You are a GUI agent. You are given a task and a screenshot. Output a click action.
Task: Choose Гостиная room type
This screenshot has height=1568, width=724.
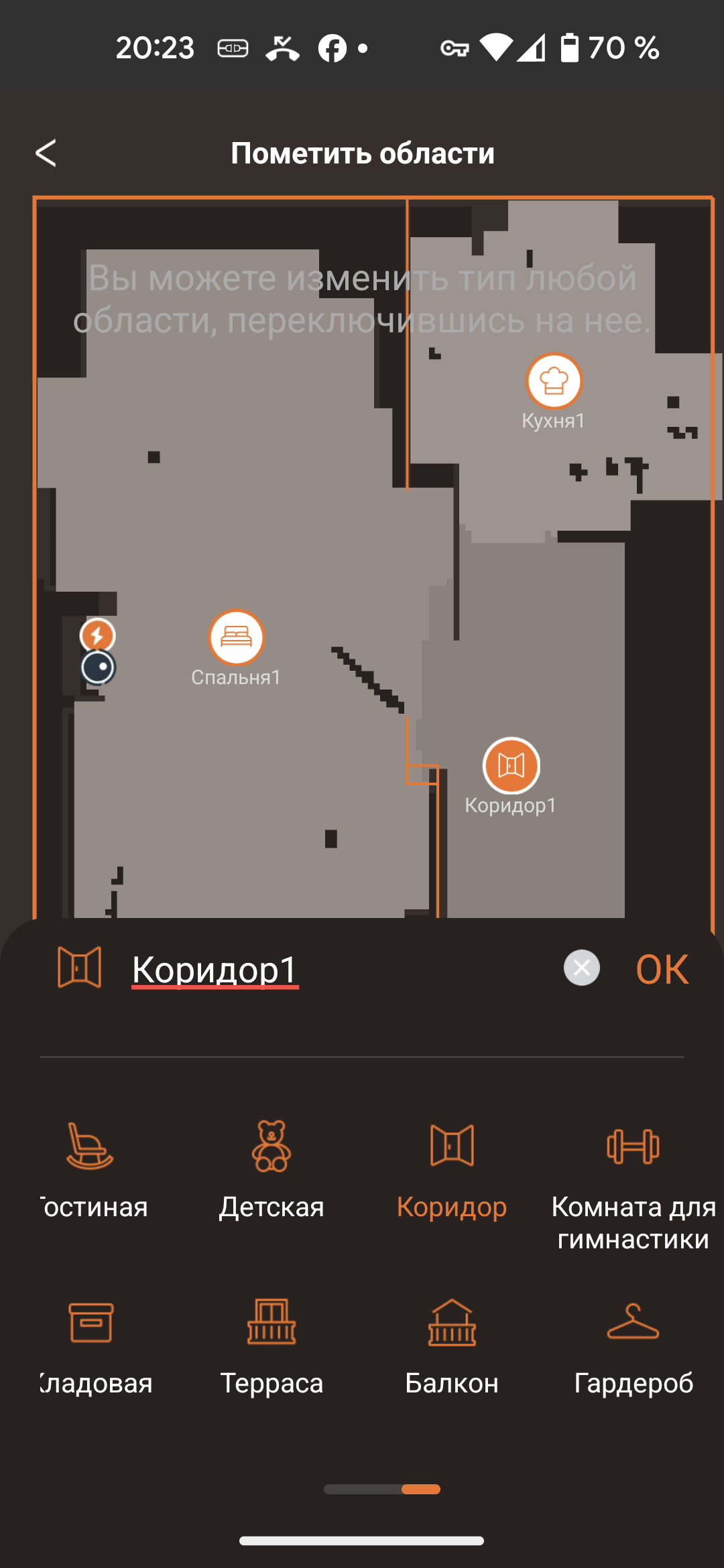[x=91, y=1169]
